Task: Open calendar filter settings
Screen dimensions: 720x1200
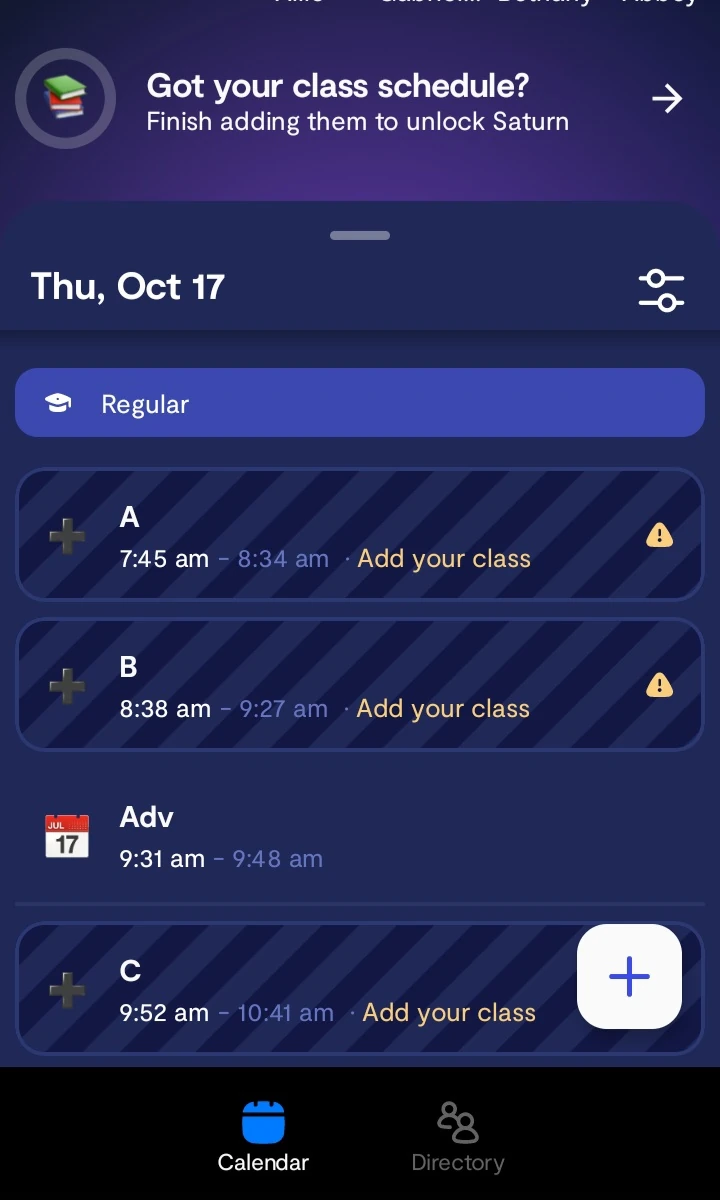Action: pos(661,290)
